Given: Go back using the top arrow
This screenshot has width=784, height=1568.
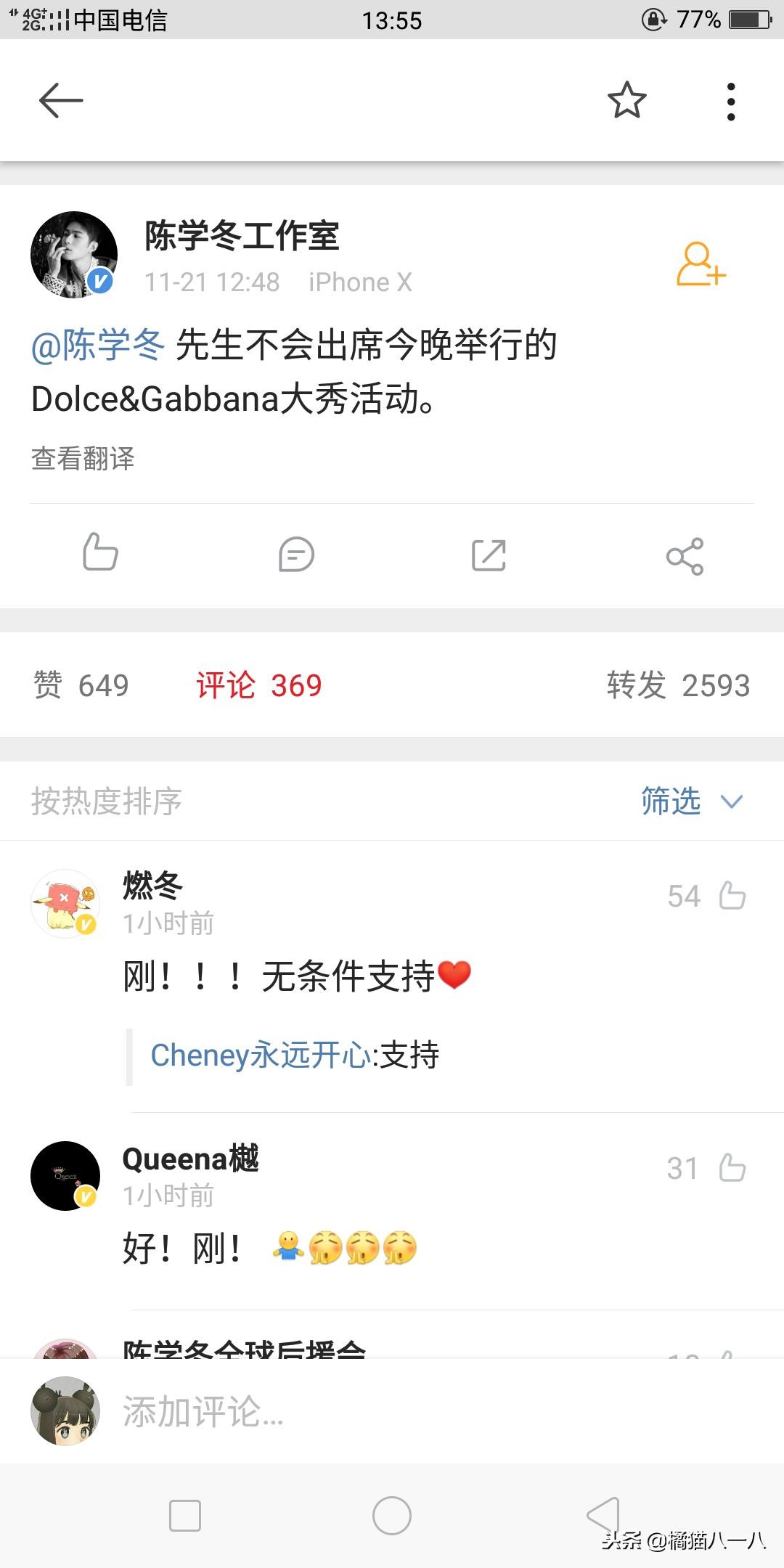Looking at the screenshot, I should pos(61,100).
